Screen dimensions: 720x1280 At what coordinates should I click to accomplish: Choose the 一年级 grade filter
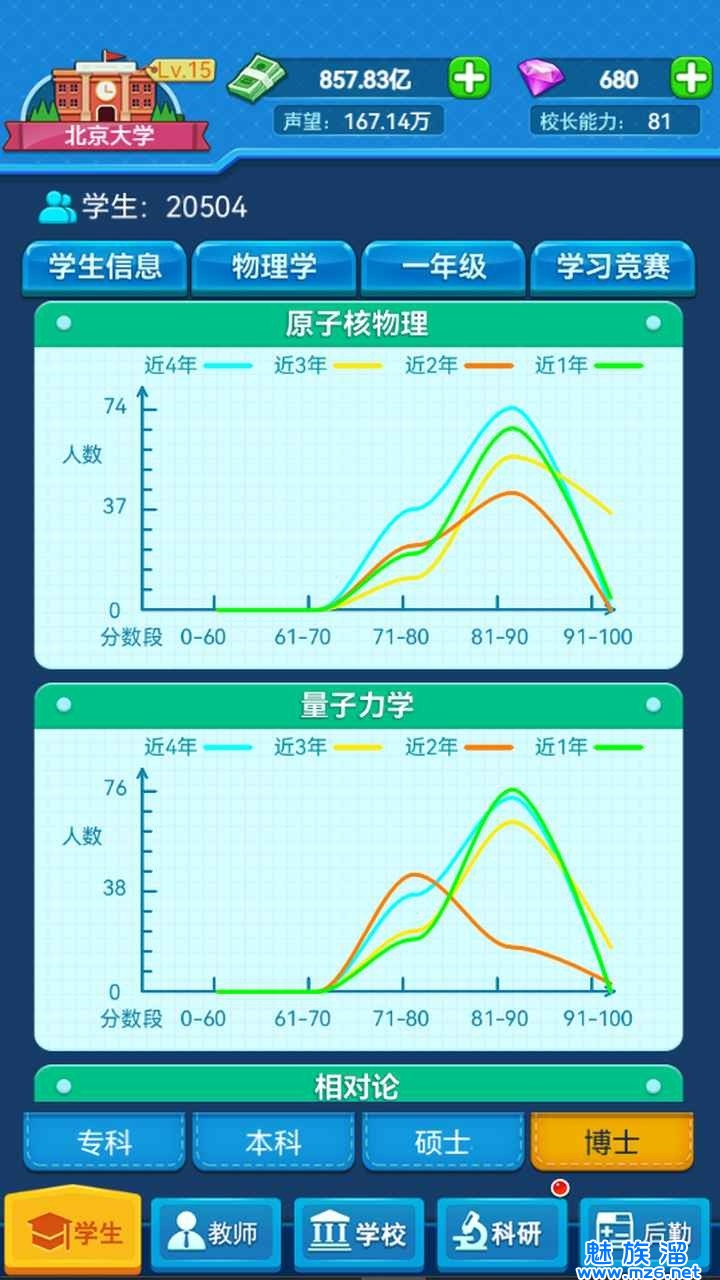pos(443,267)
